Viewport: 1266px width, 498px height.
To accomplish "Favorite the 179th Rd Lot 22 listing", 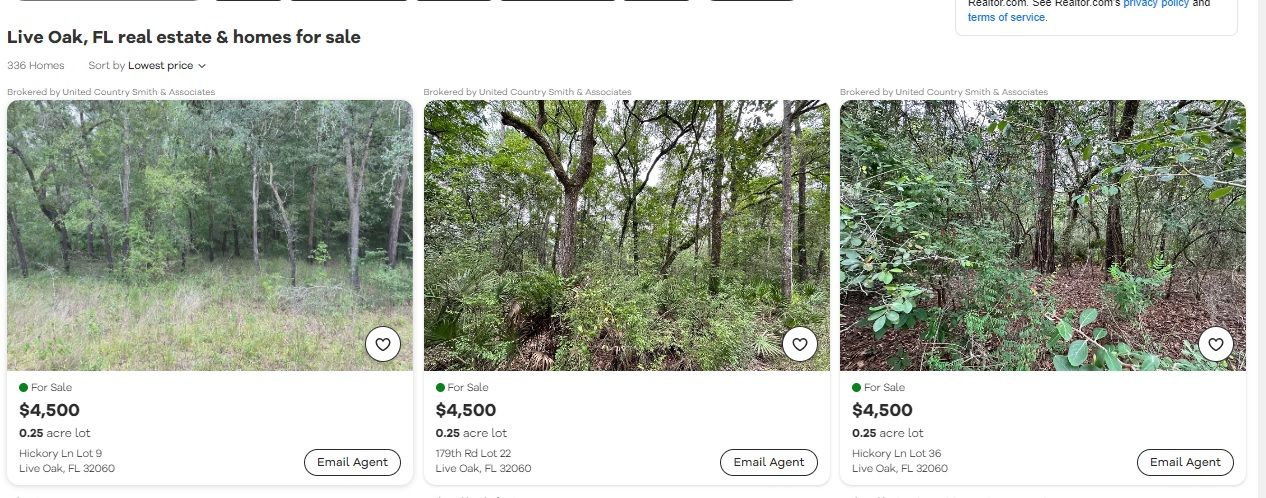I will (799, 345).
